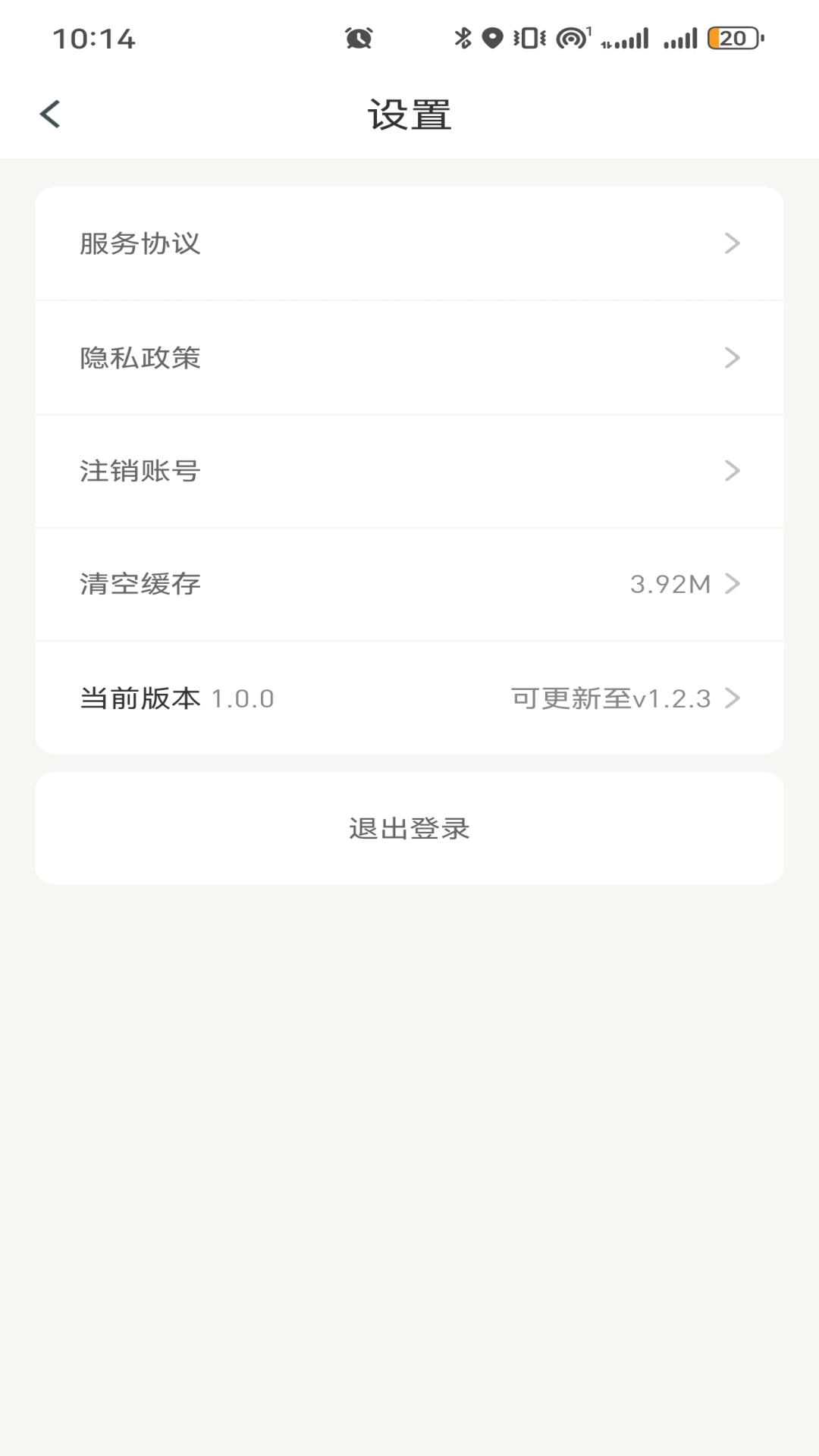
Task: Click the cache size 3.92M text
Action: tap(670, 584)
